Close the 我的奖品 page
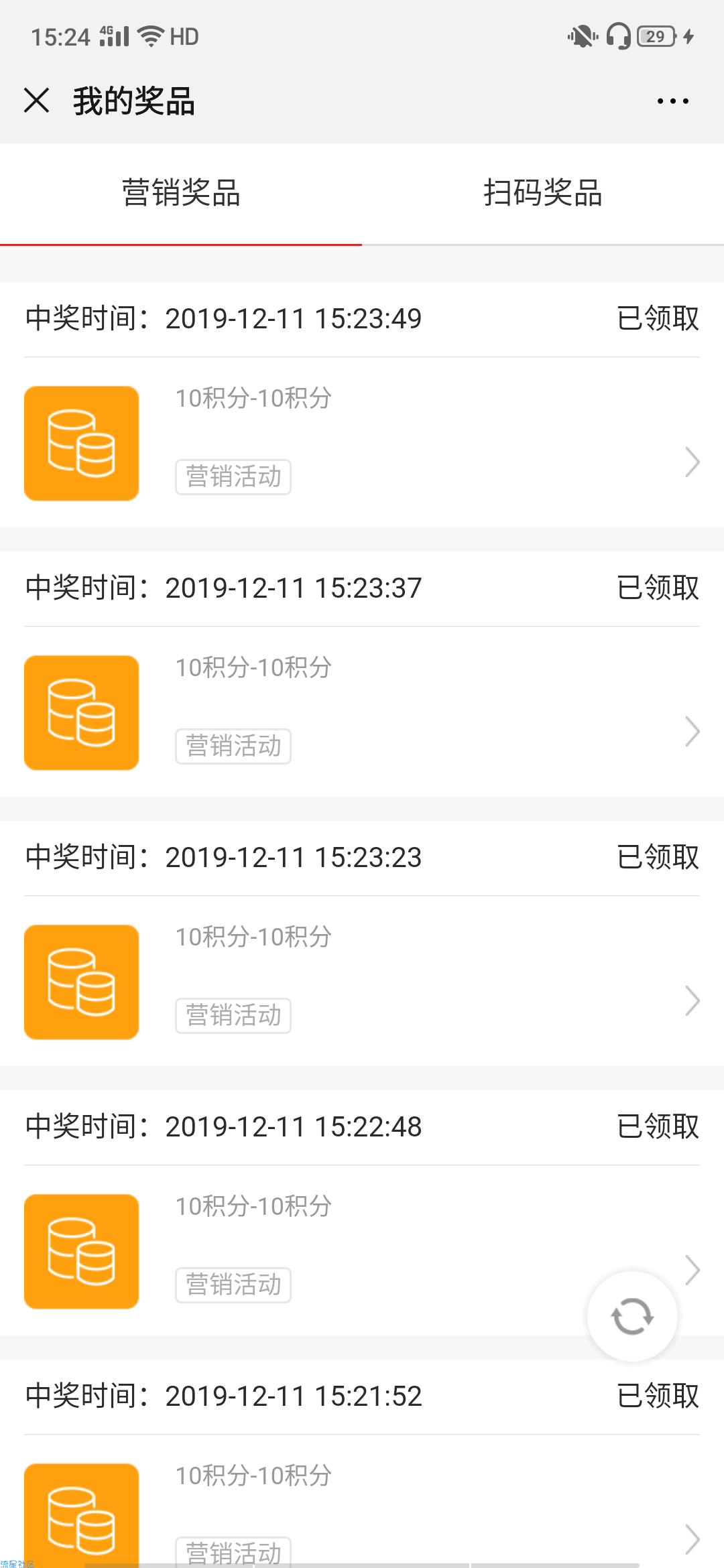Viewport: 724px width, 1568px height. tap(37, 101)
